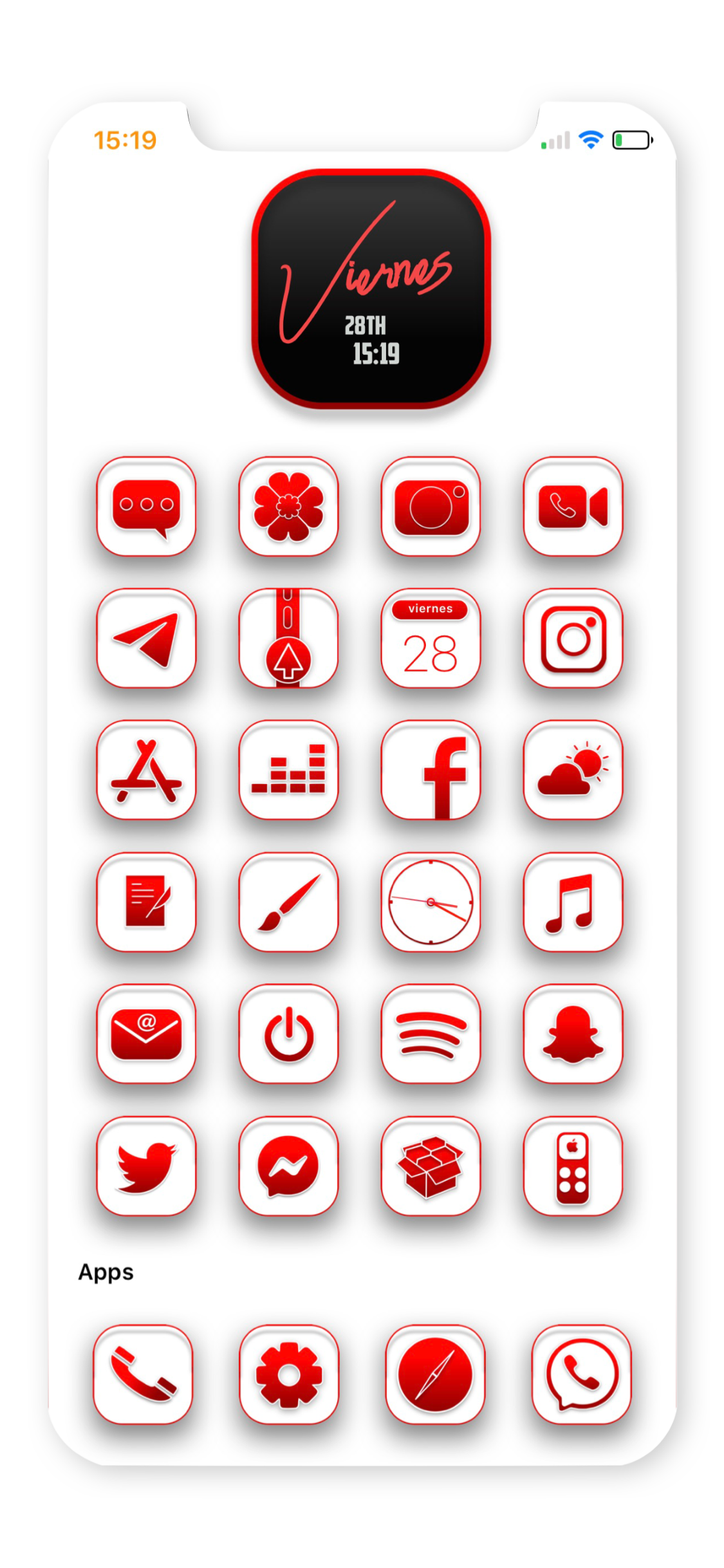Open the Twitter bird app
This screenshot has width=724, height=1568.
[146, 1166]
